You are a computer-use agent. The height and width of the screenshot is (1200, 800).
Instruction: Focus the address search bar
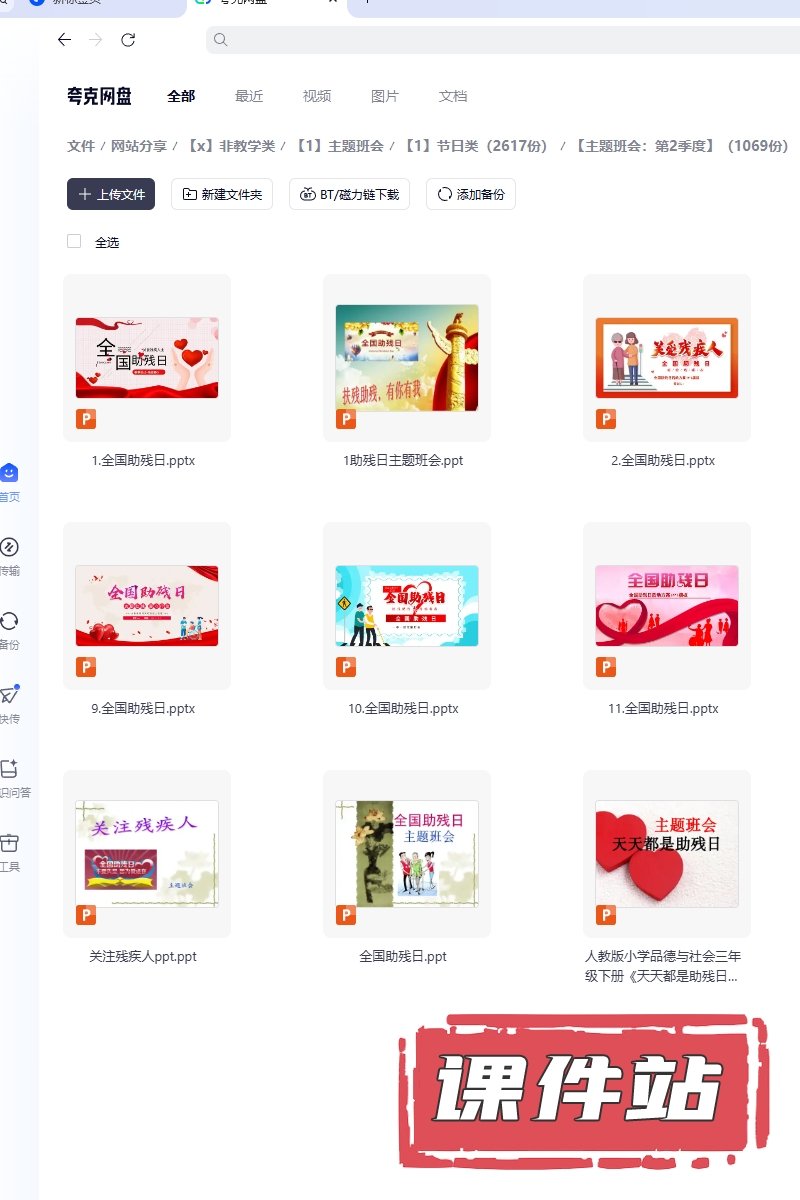pyautogui.click(x=500, y=40)
